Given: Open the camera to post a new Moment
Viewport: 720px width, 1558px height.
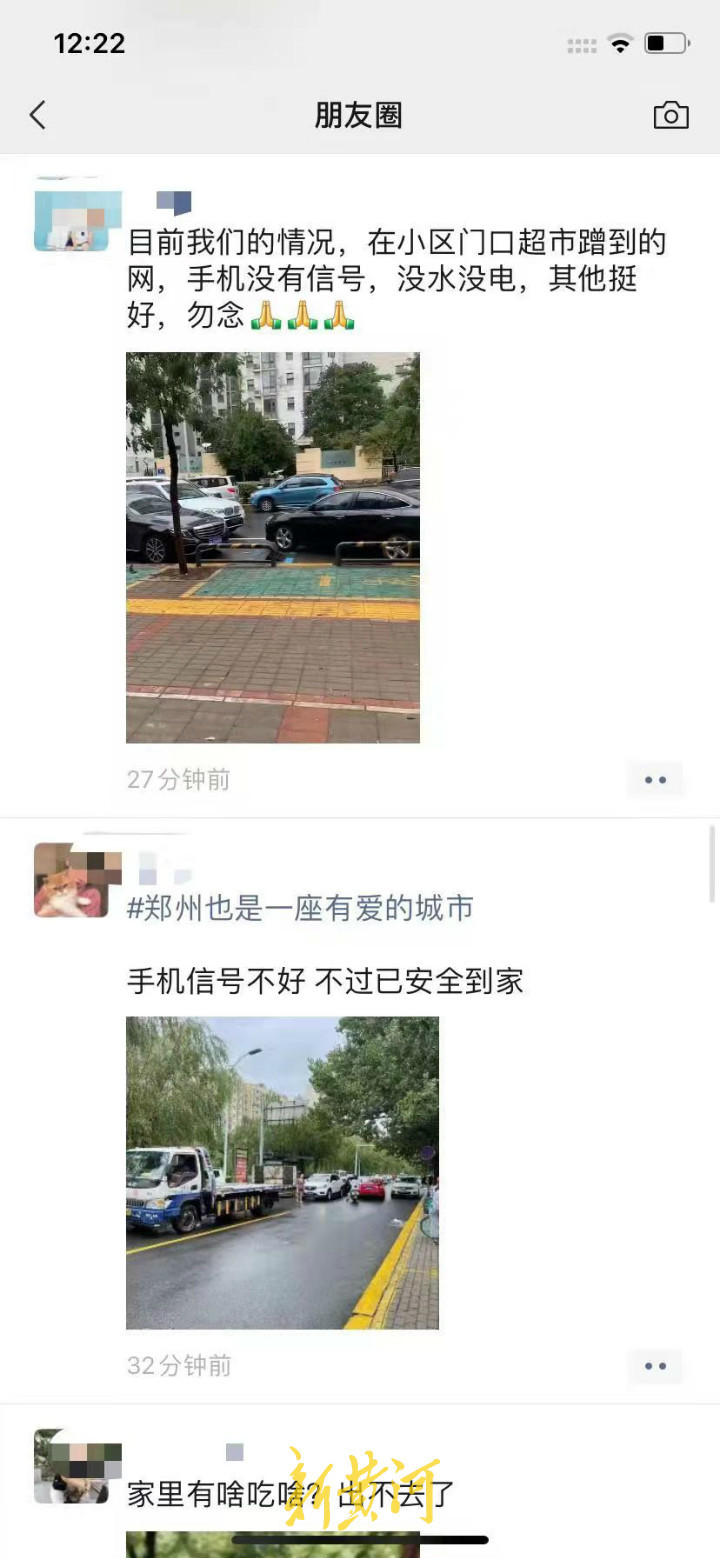Looking at the screenshot, I should tap(672, 115).
